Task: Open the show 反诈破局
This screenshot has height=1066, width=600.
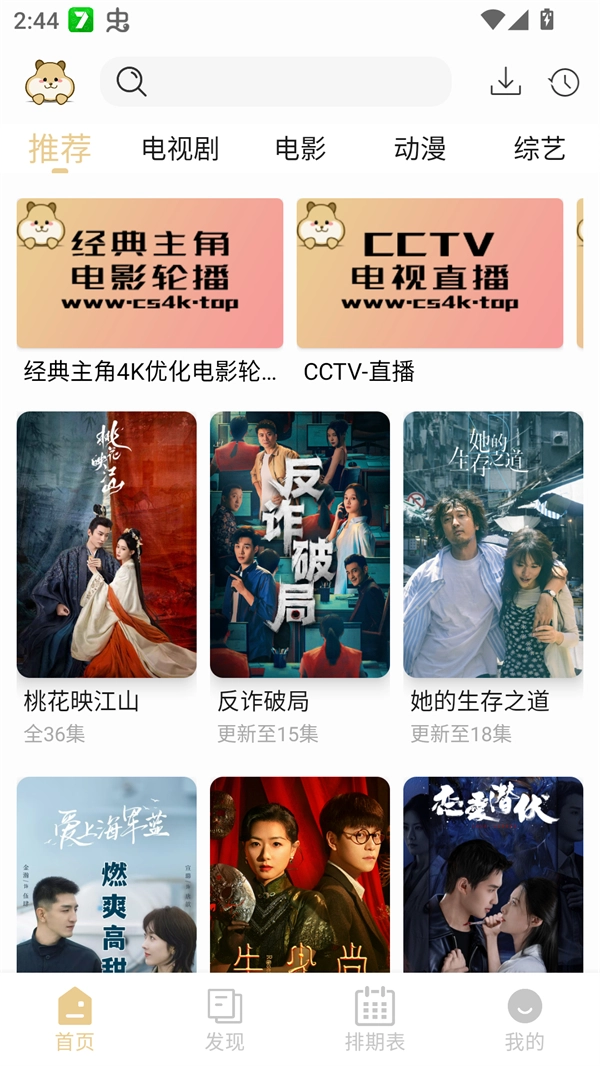Action: point(300,545)
